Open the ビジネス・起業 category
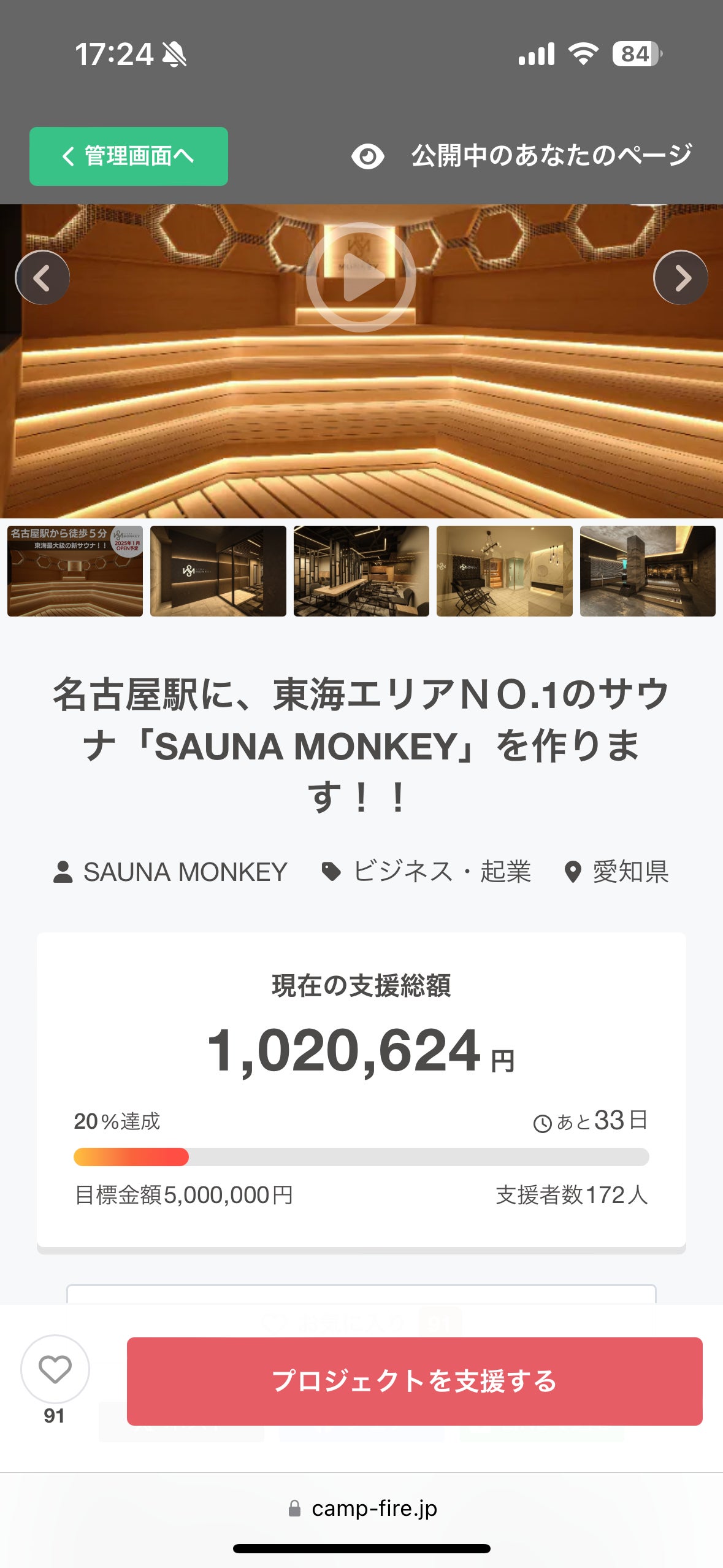This screenshot has height=1568, width=723. click(427, 872)
